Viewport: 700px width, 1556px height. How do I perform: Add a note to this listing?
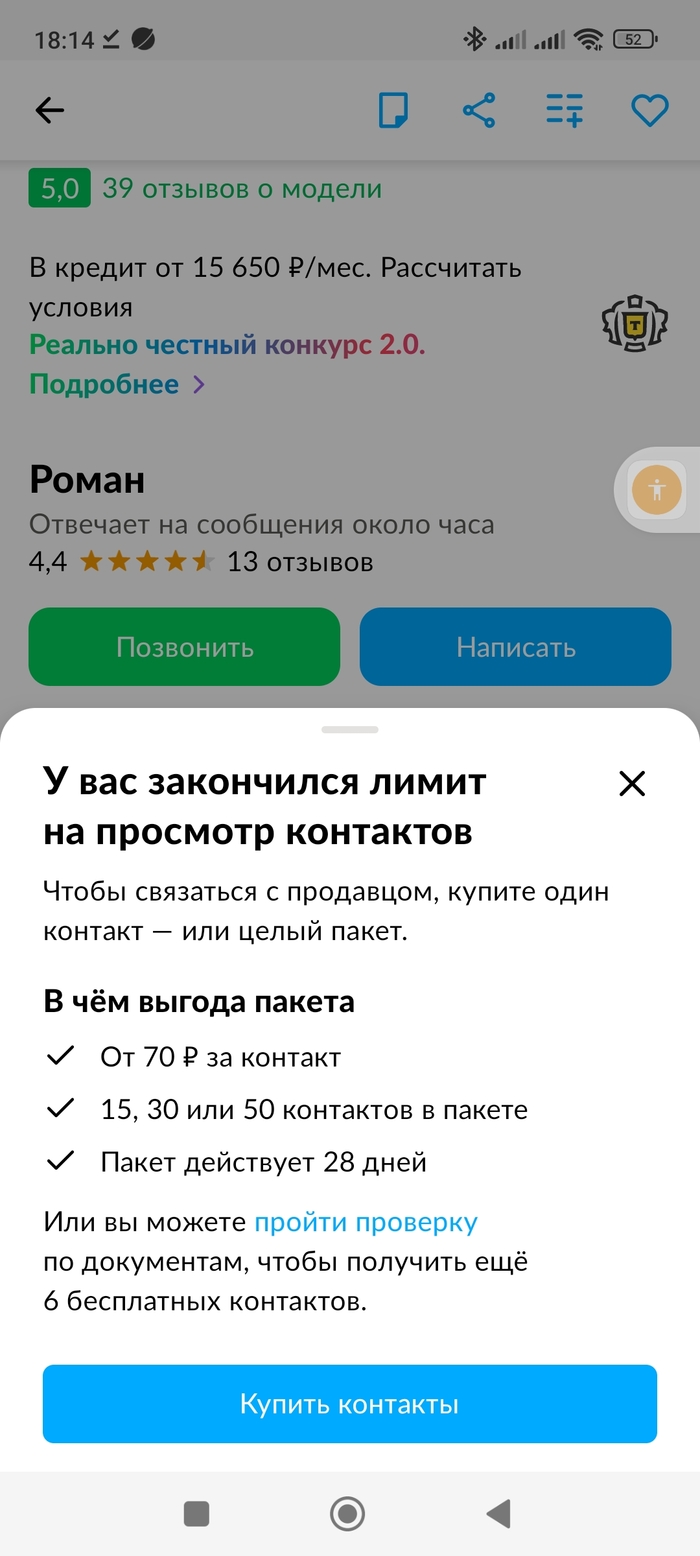393,111
